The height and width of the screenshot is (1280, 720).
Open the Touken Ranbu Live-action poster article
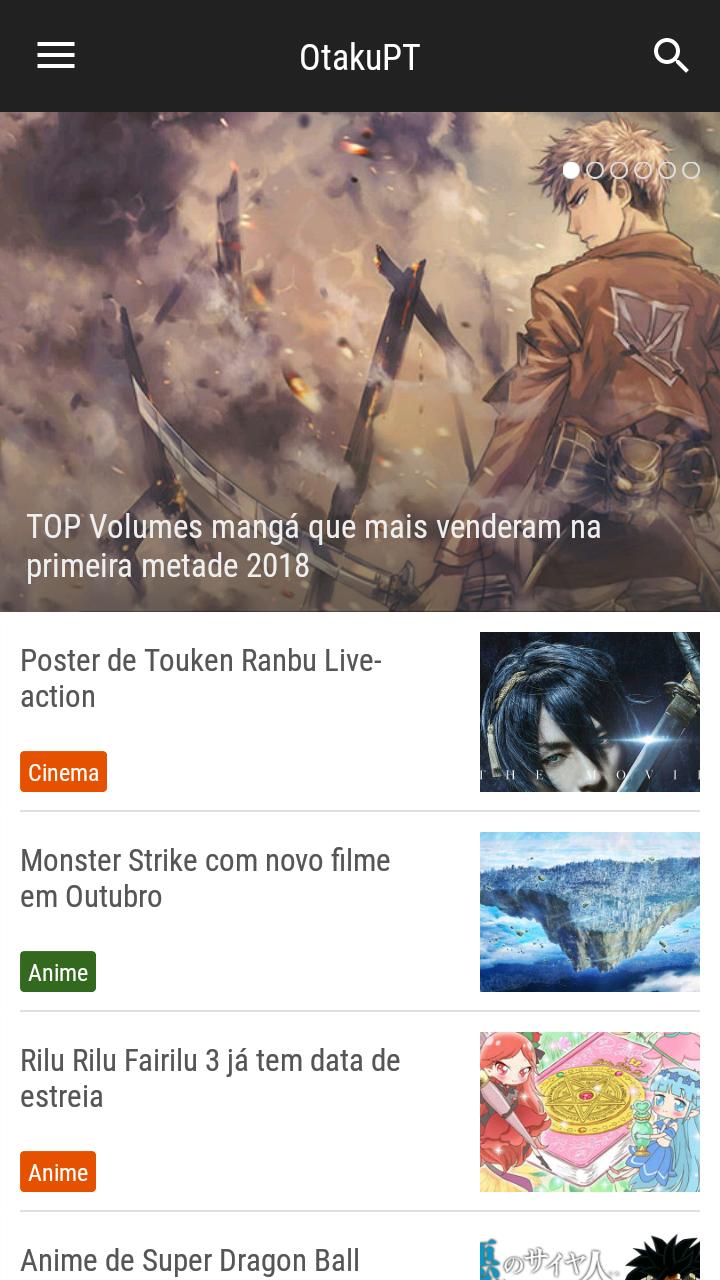201,678
